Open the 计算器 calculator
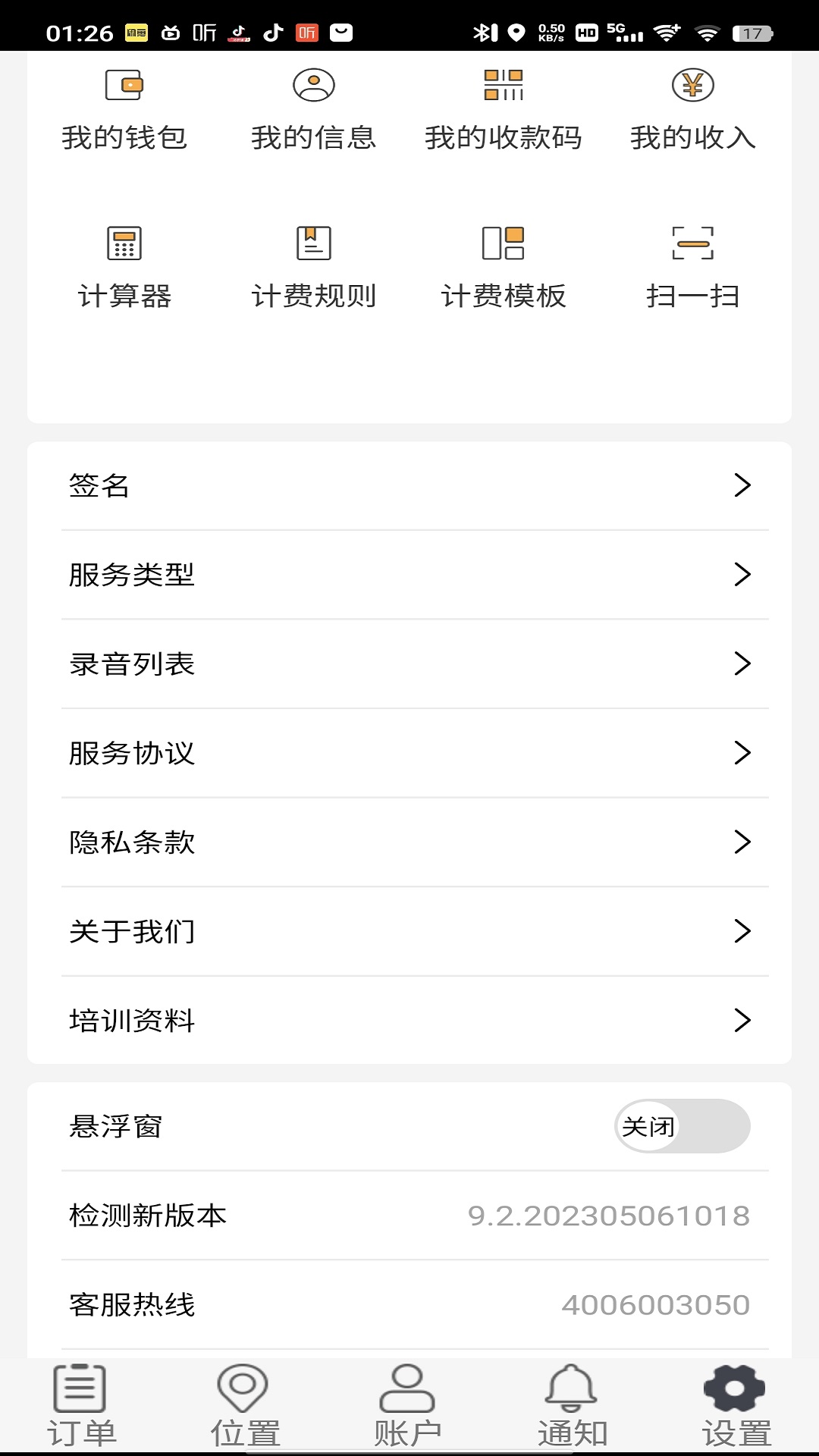This screenshot has width=819, height=1456. point(126,265)
